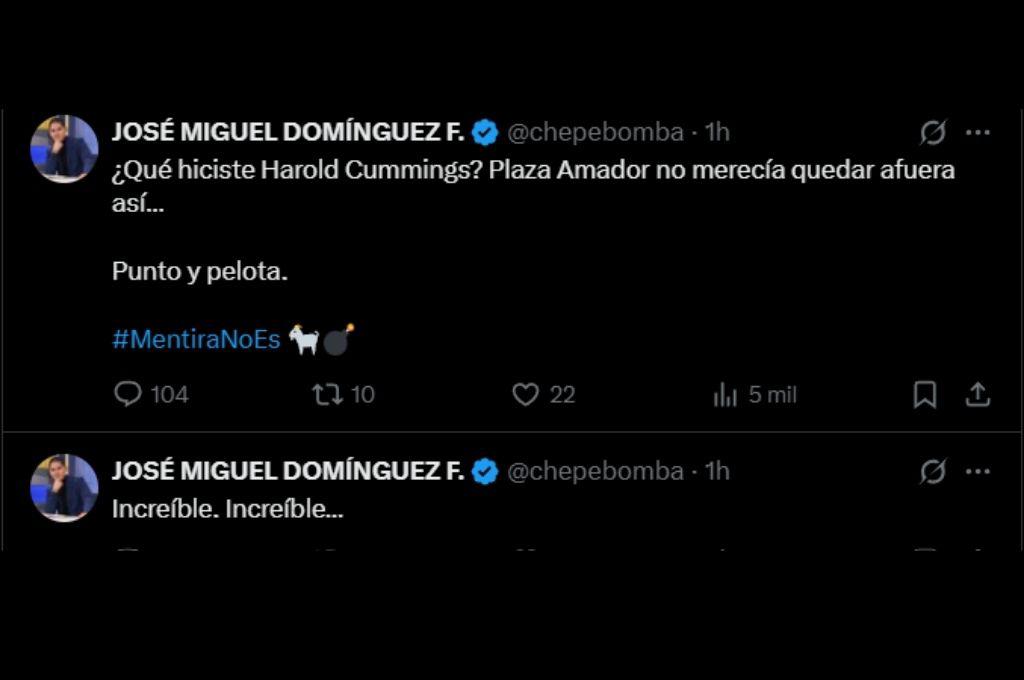Like the Harold Cummings tweet
This screenshot has height=680, width=1024.
pyautogui.click(x=526, y=395)
